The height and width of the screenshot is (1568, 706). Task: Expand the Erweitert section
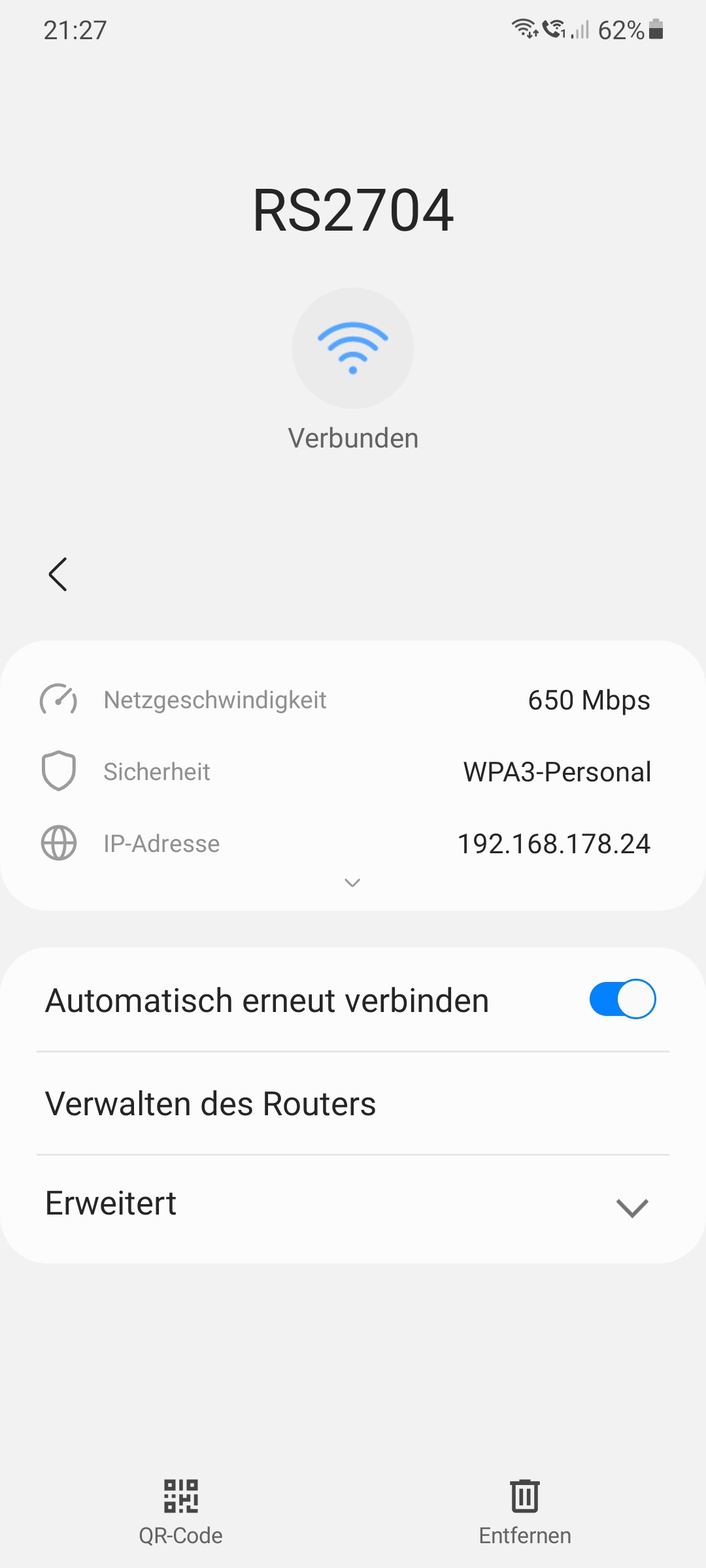coord(631,1207)
